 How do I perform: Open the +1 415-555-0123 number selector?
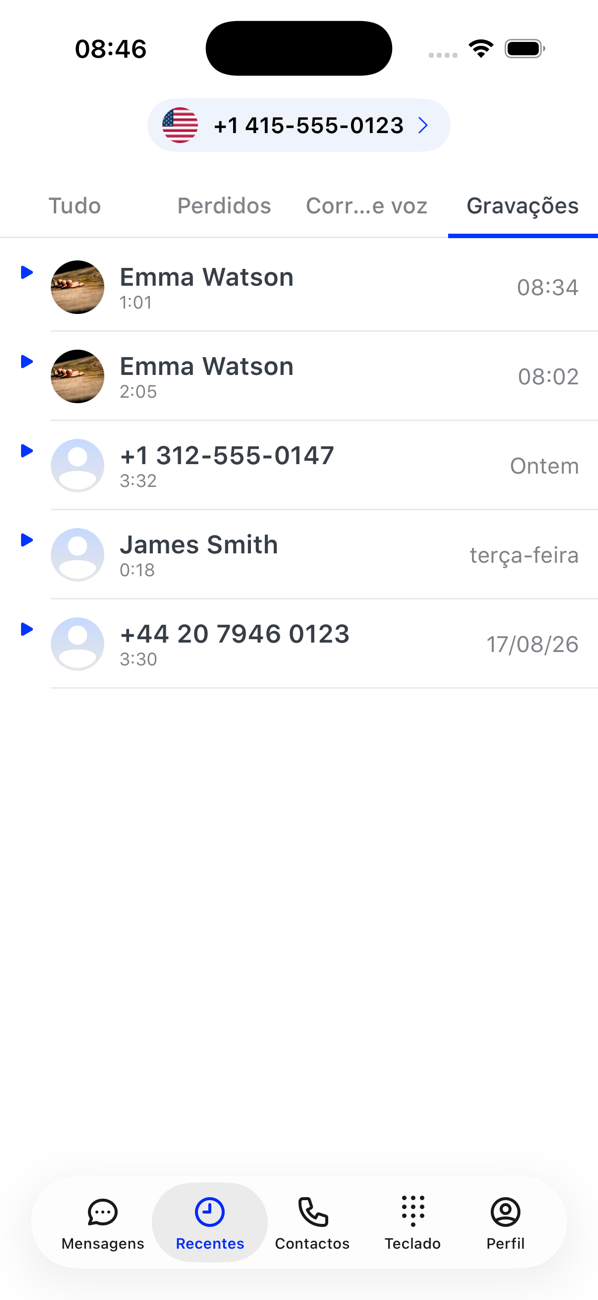coord(298,125)
